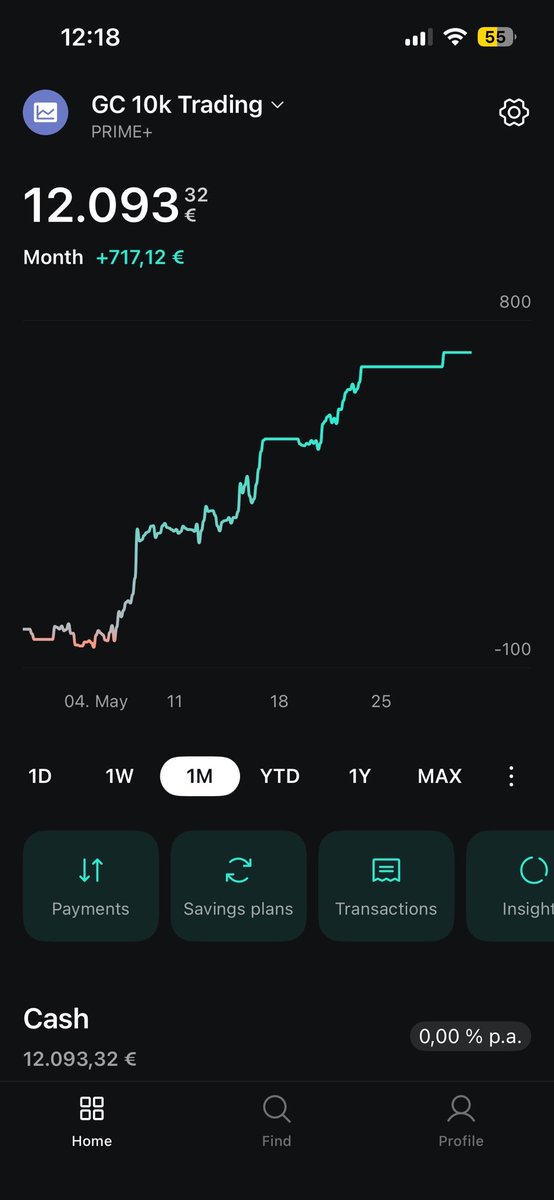Expand the GC 10k Trading account dropdown

pyautogui.click(x=187, y=105)
